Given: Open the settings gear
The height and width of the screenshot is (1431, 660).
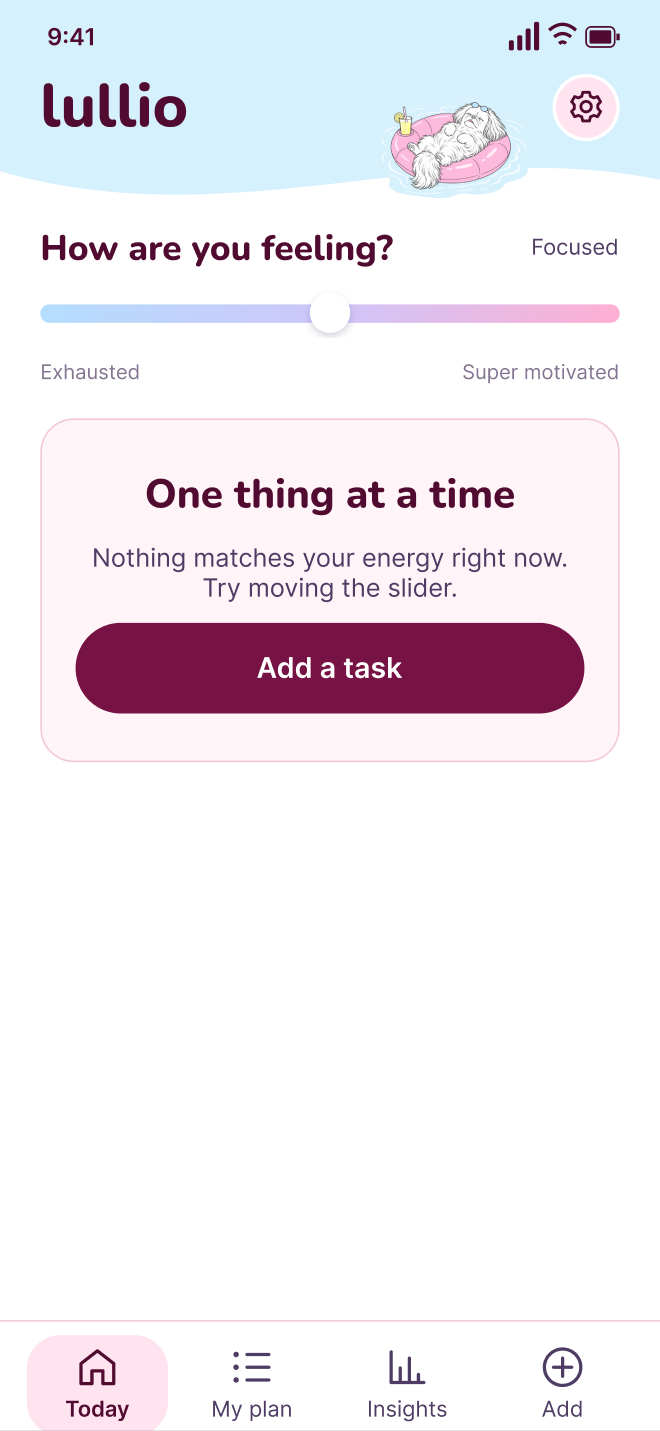Looking at the screenshot, I should pos(586,107).
